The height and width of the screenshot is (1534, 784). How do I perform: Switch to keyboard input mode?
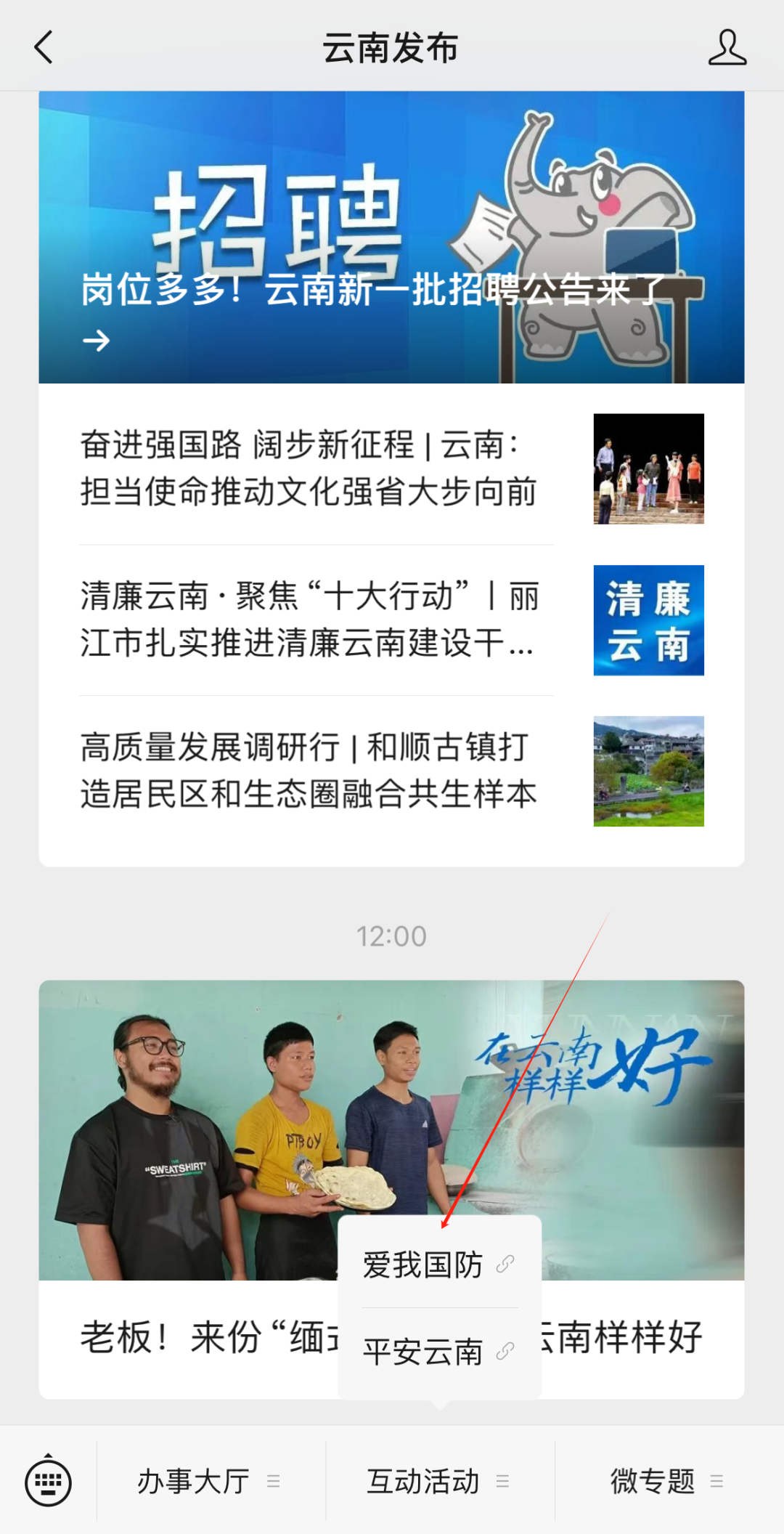click(x=48, y=1481)
